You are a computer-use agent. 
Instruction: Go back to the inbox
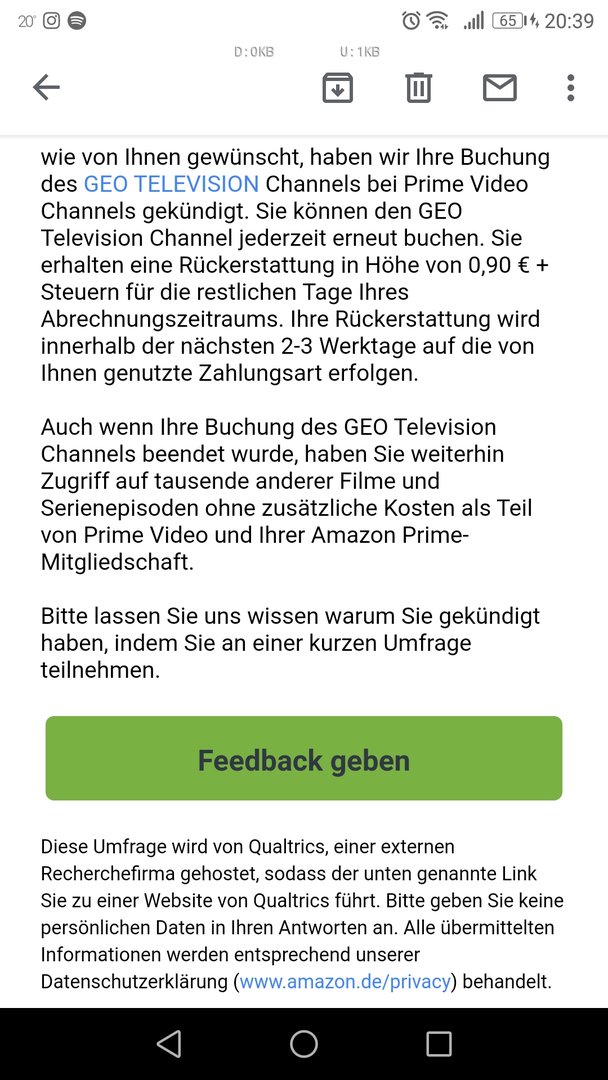pos(46,87)
